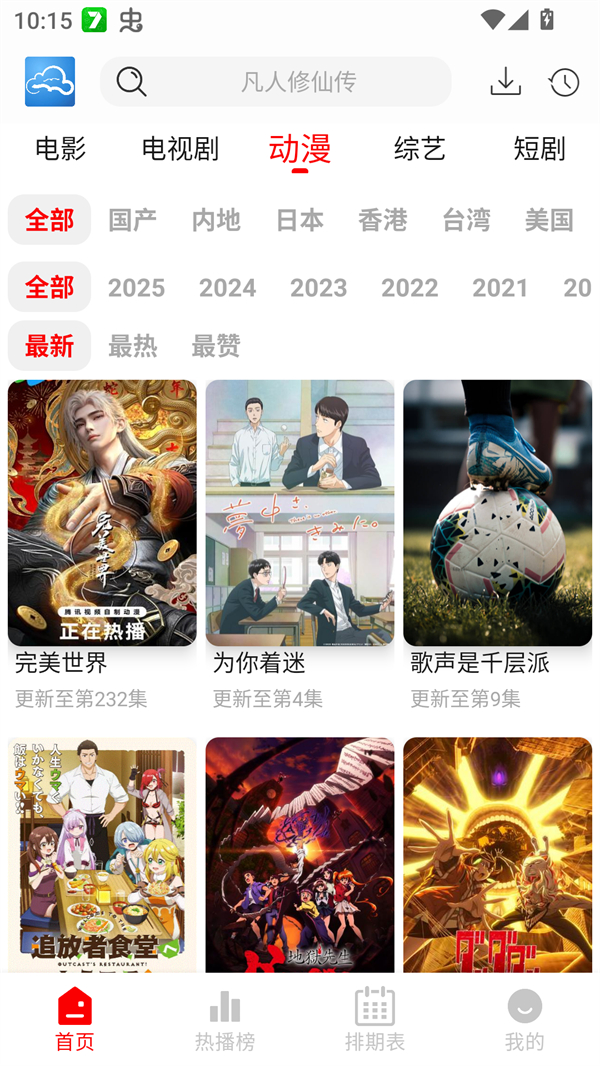Open the downloads icon
The height and width of the screenshot is (1066, 600).
506,82
